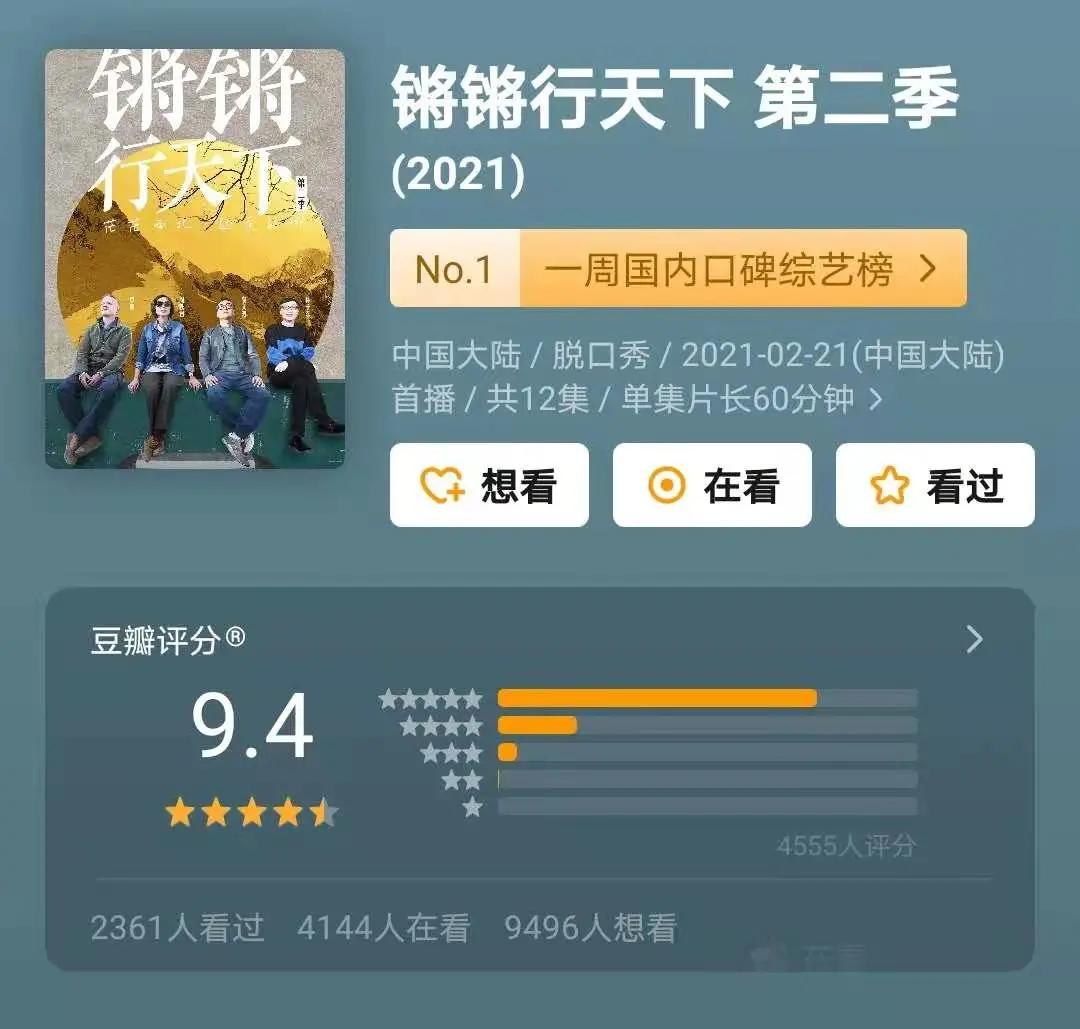Screen dimensions: 1080x1029
Task: Open the No.1 一周国内口碑综艺榜 ranking
Action: 678,269
